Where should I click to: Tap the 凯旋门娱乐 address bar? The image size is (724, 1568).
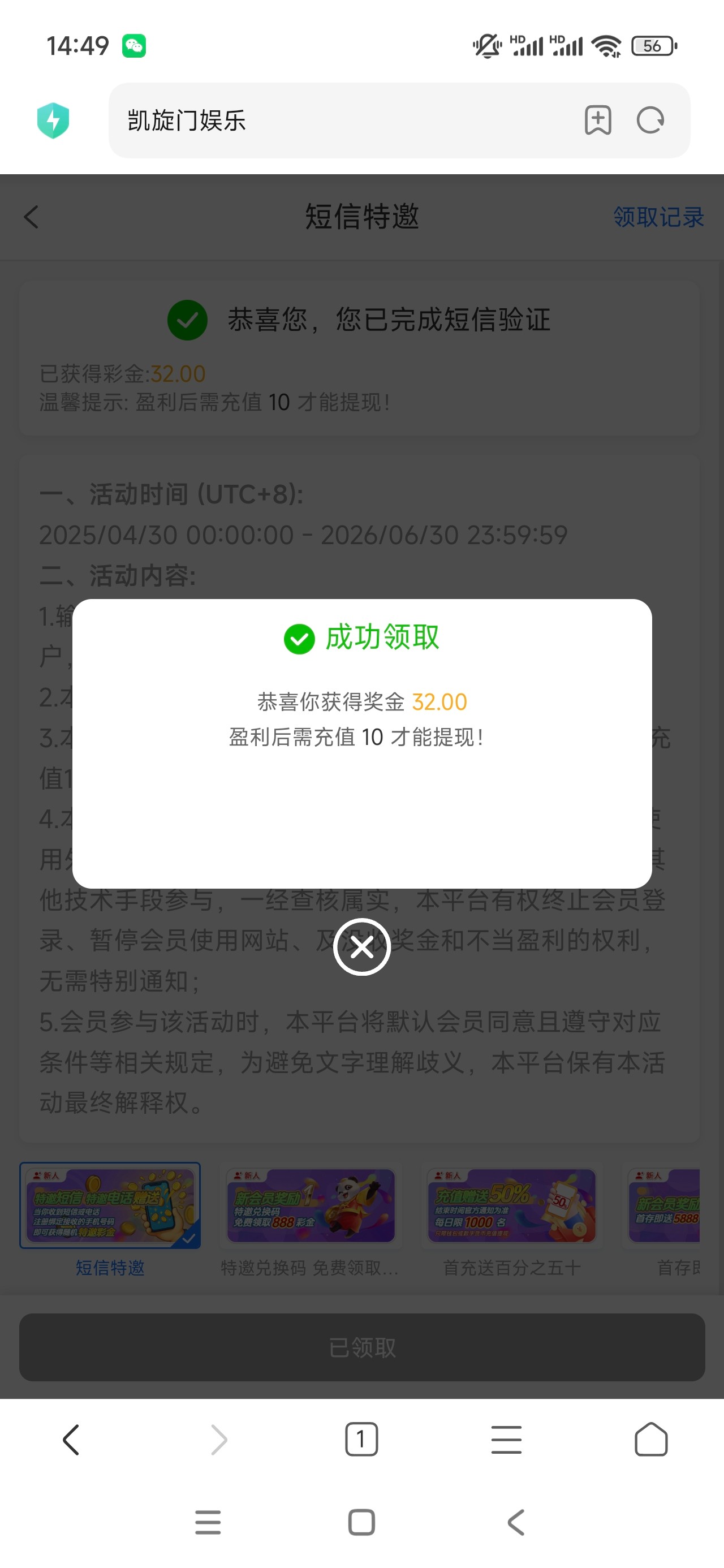341,120
